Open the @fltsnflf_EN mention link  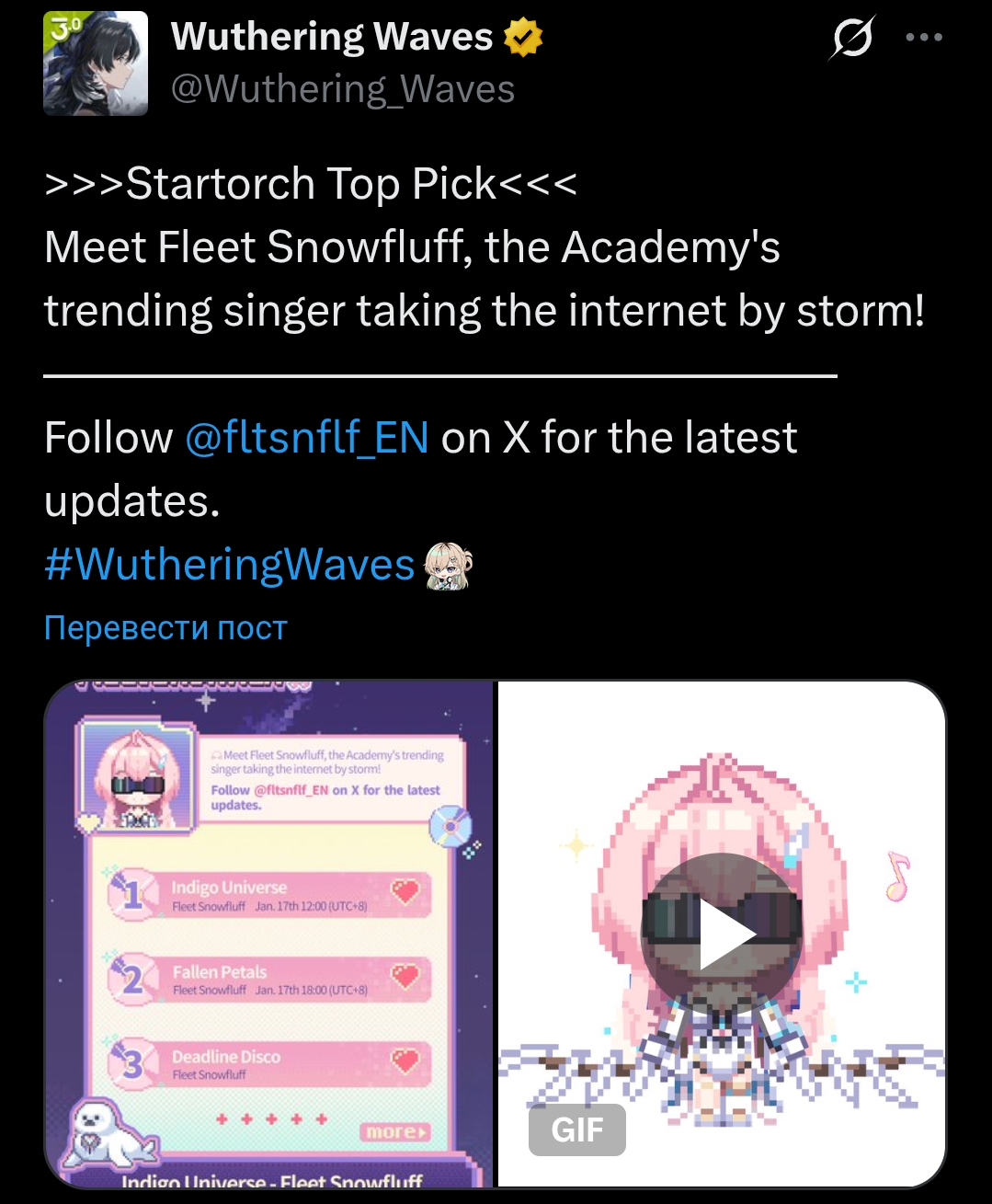pos(306,437)
